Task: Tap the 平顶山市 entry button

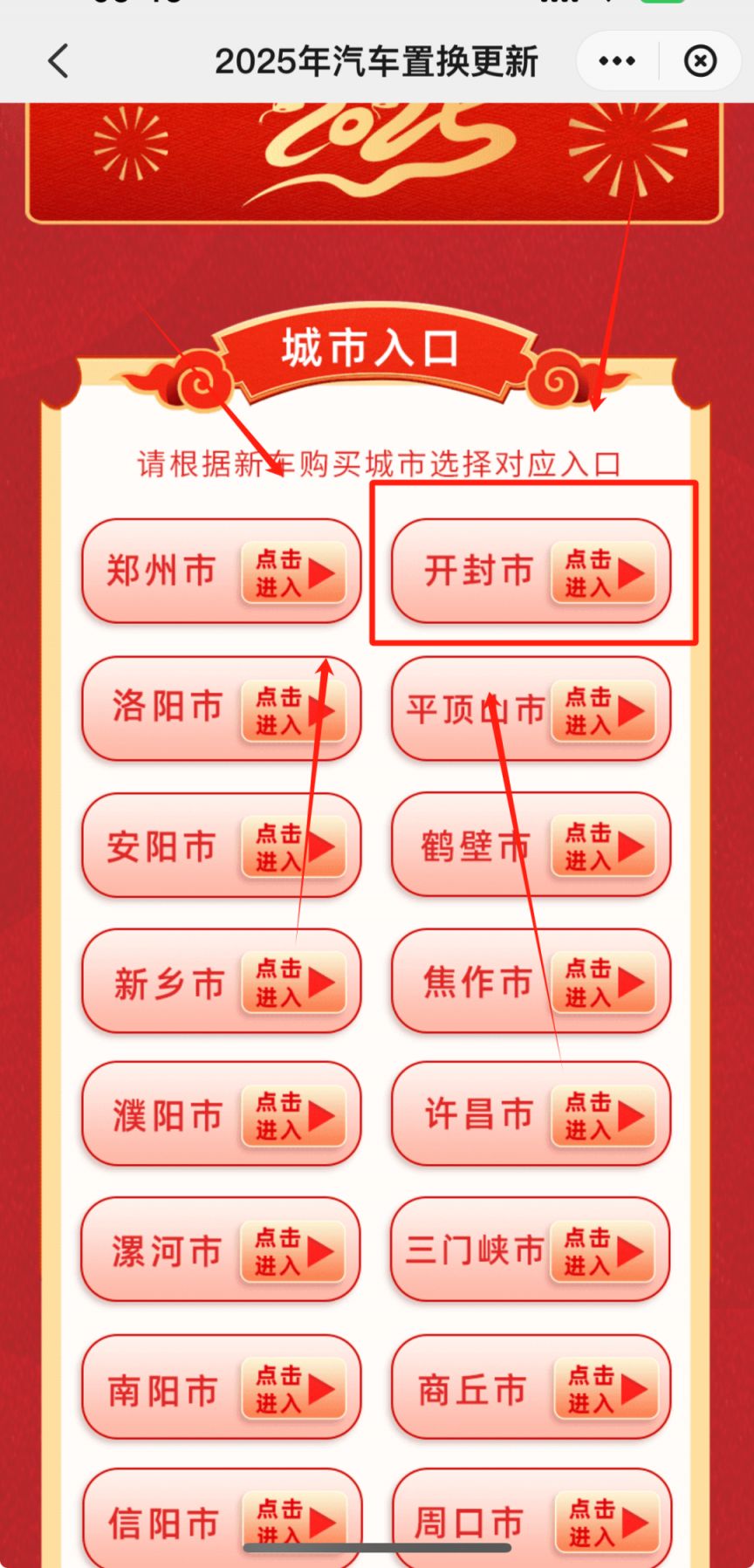Action: coord(531,708)
